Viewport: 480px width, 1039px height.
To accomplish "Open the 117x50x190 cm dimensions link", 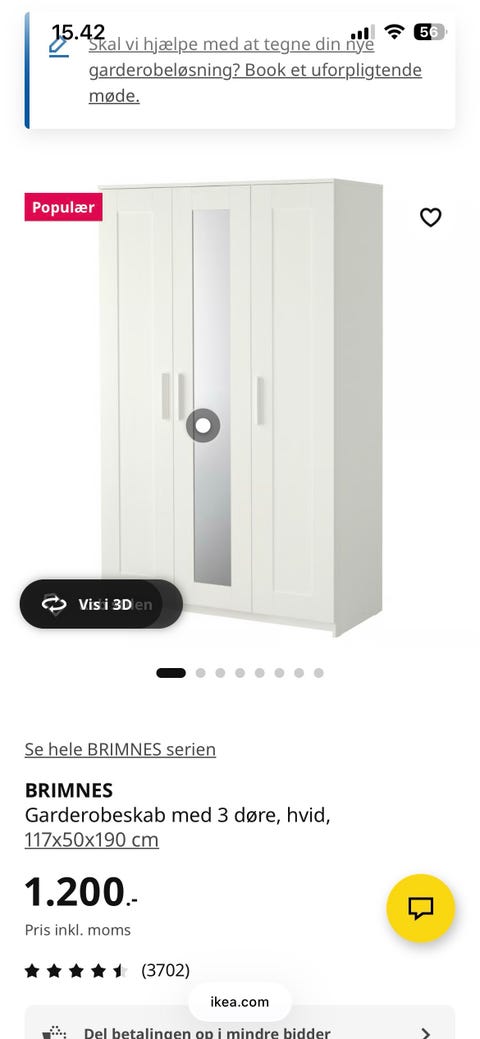I will (x=91, y=840).
